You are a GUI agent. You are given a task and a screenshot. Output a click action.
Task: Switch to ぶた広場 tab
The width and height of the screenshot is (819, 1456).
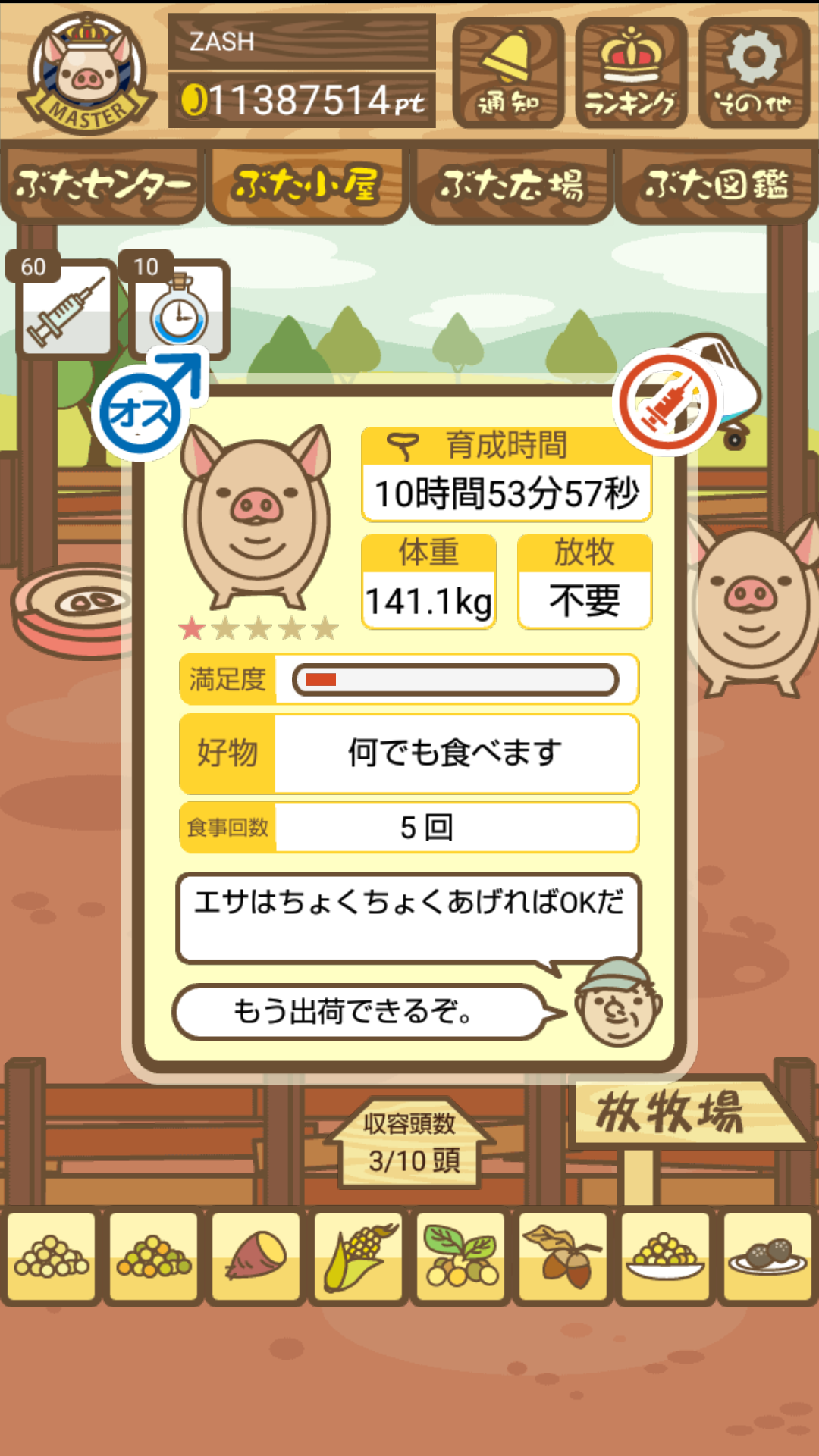coord(512,185)
